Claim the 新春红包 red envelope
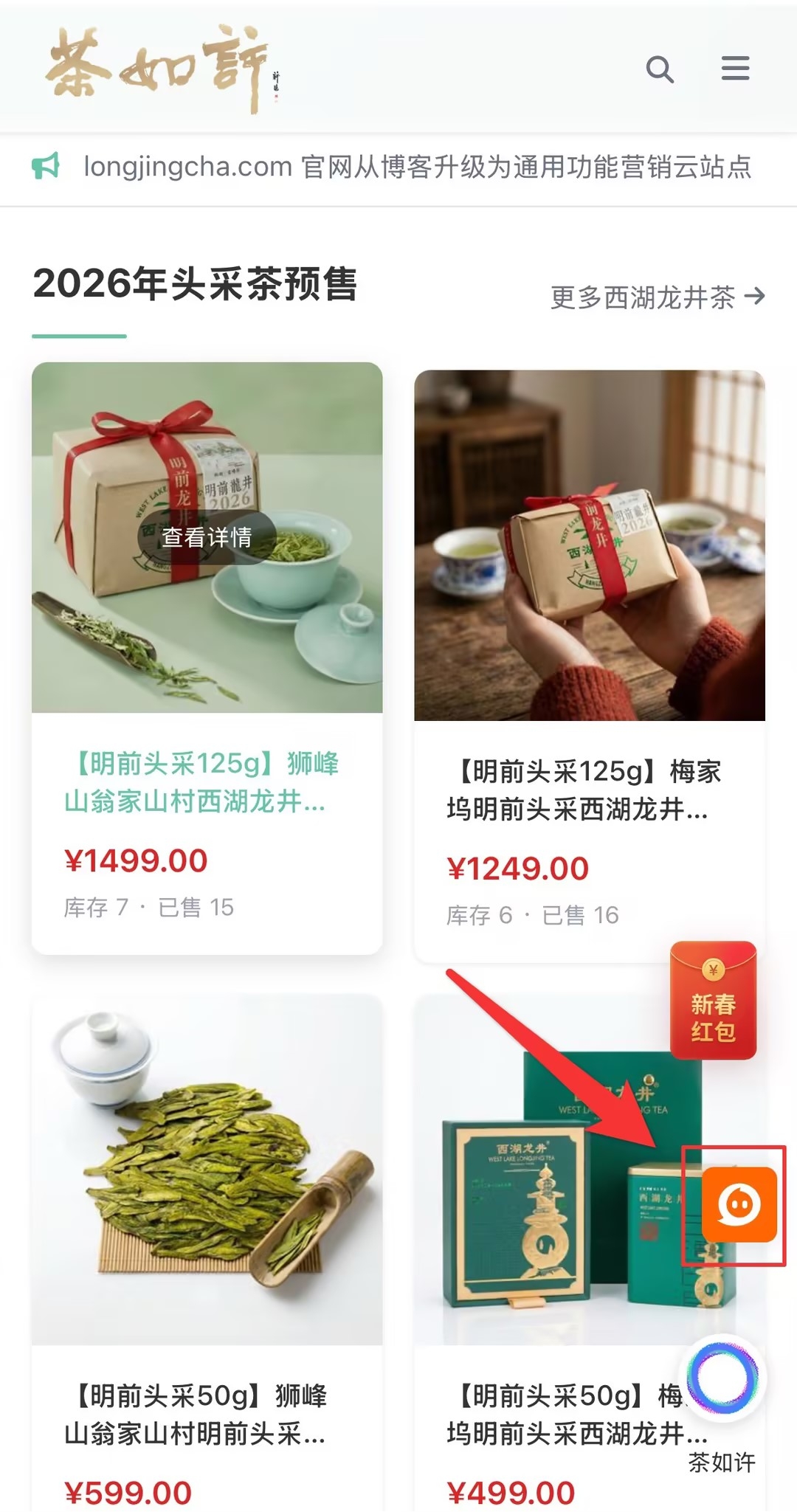 click(713, 1000)
